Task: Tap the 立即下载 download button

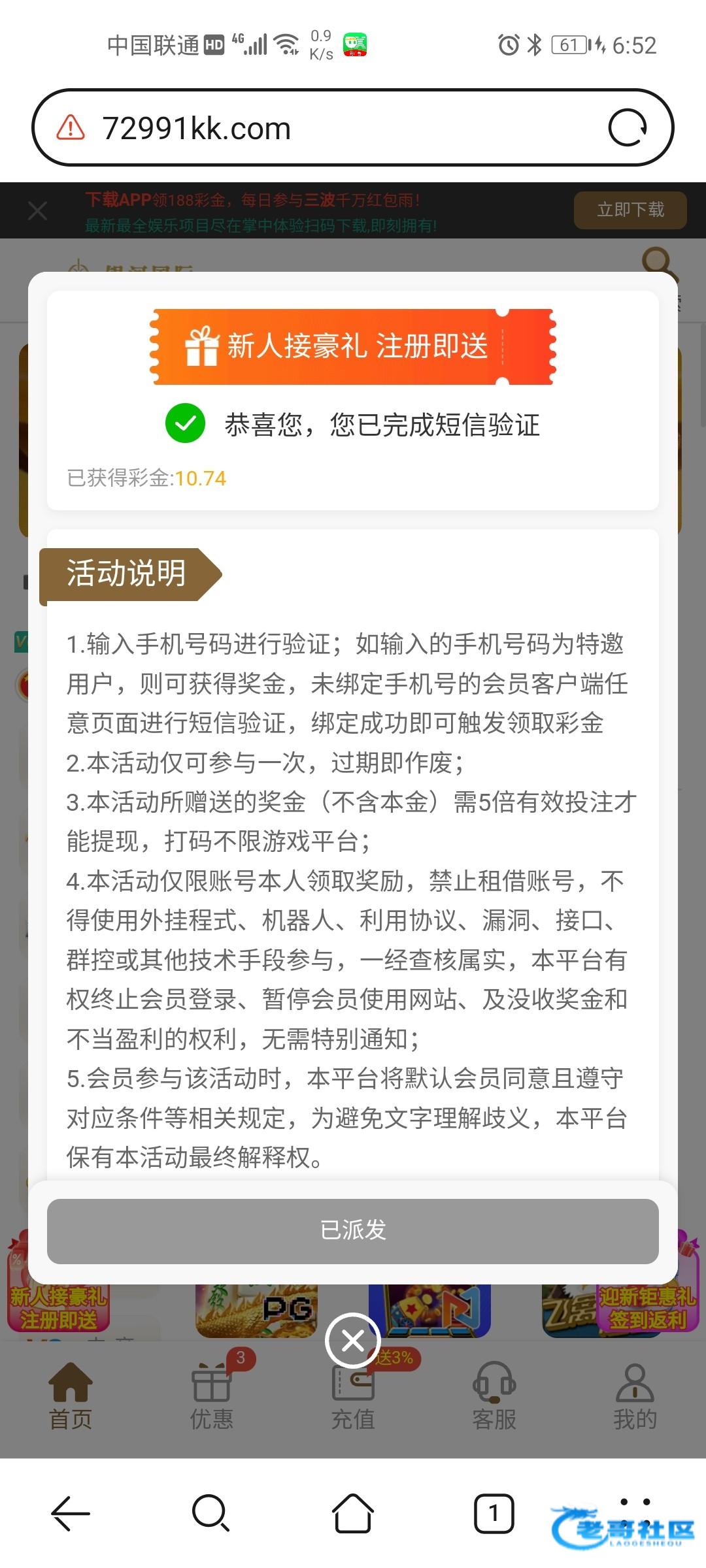Action: tap(630, 210)
